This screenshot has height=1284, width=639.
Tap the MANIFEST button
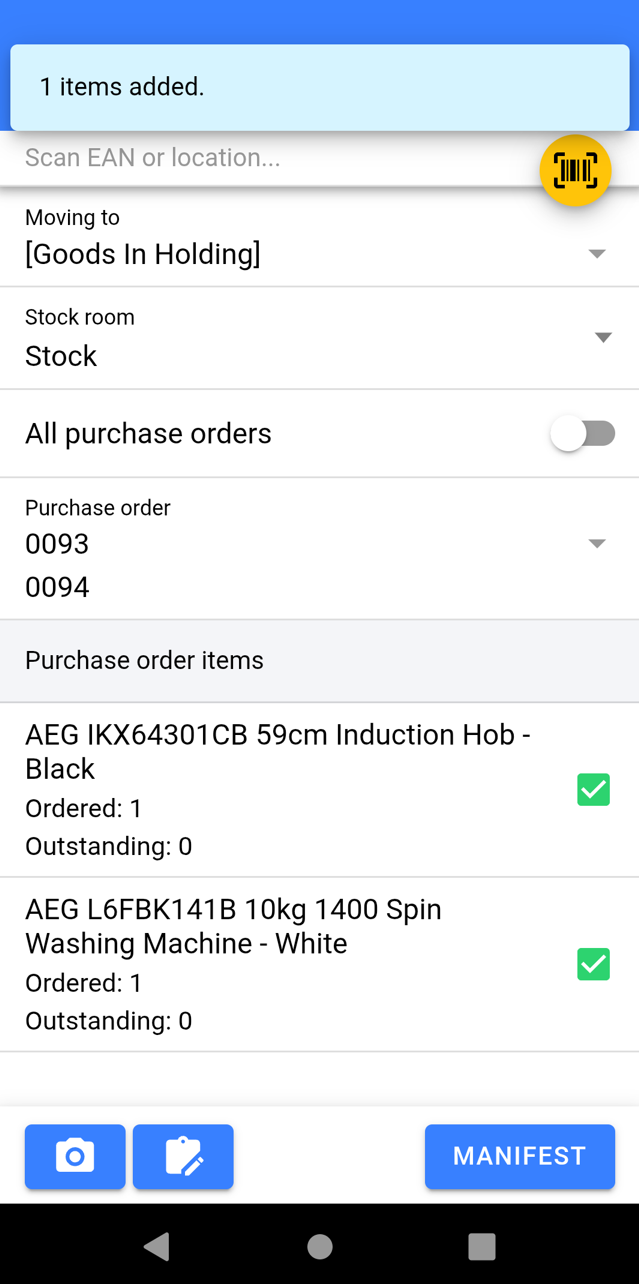click(519, 1157)
